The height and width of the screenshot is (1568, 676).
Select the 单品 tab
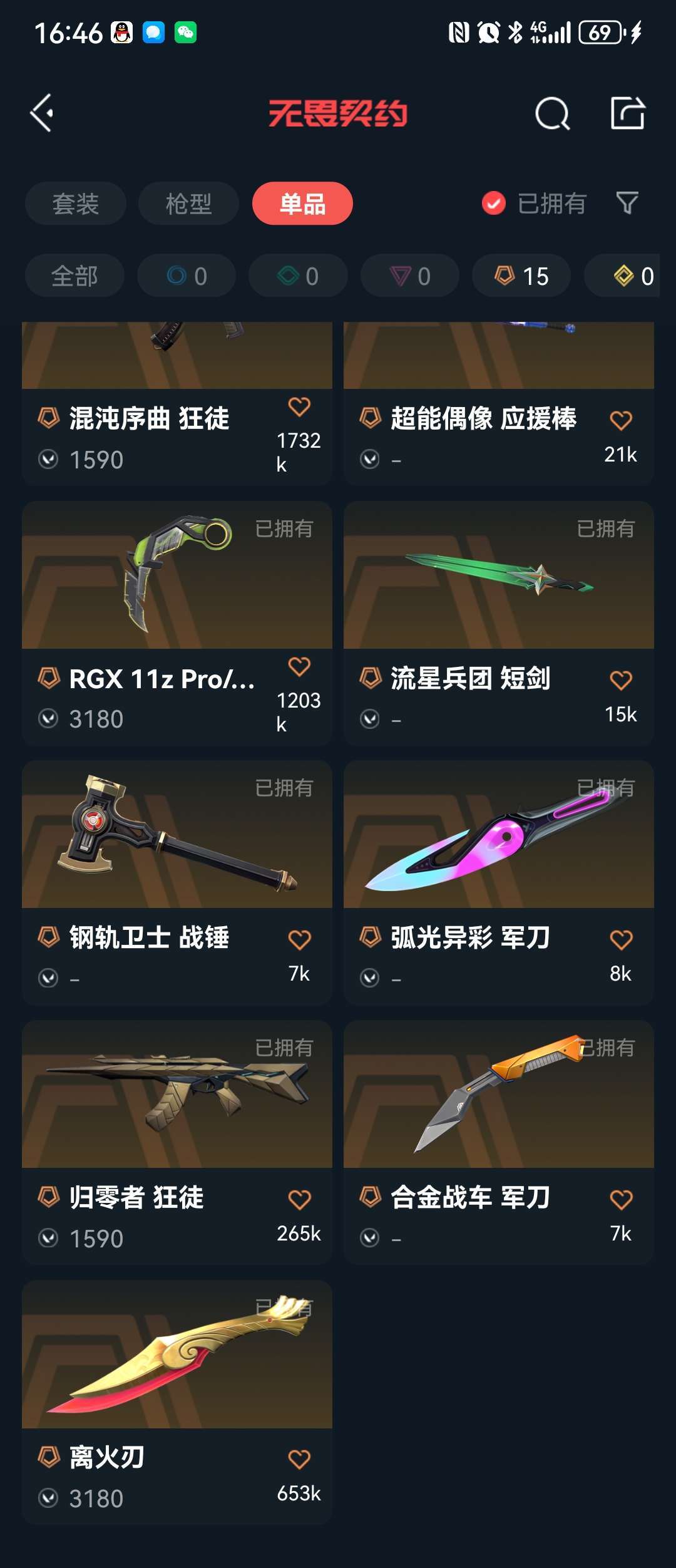pos(302,204)
